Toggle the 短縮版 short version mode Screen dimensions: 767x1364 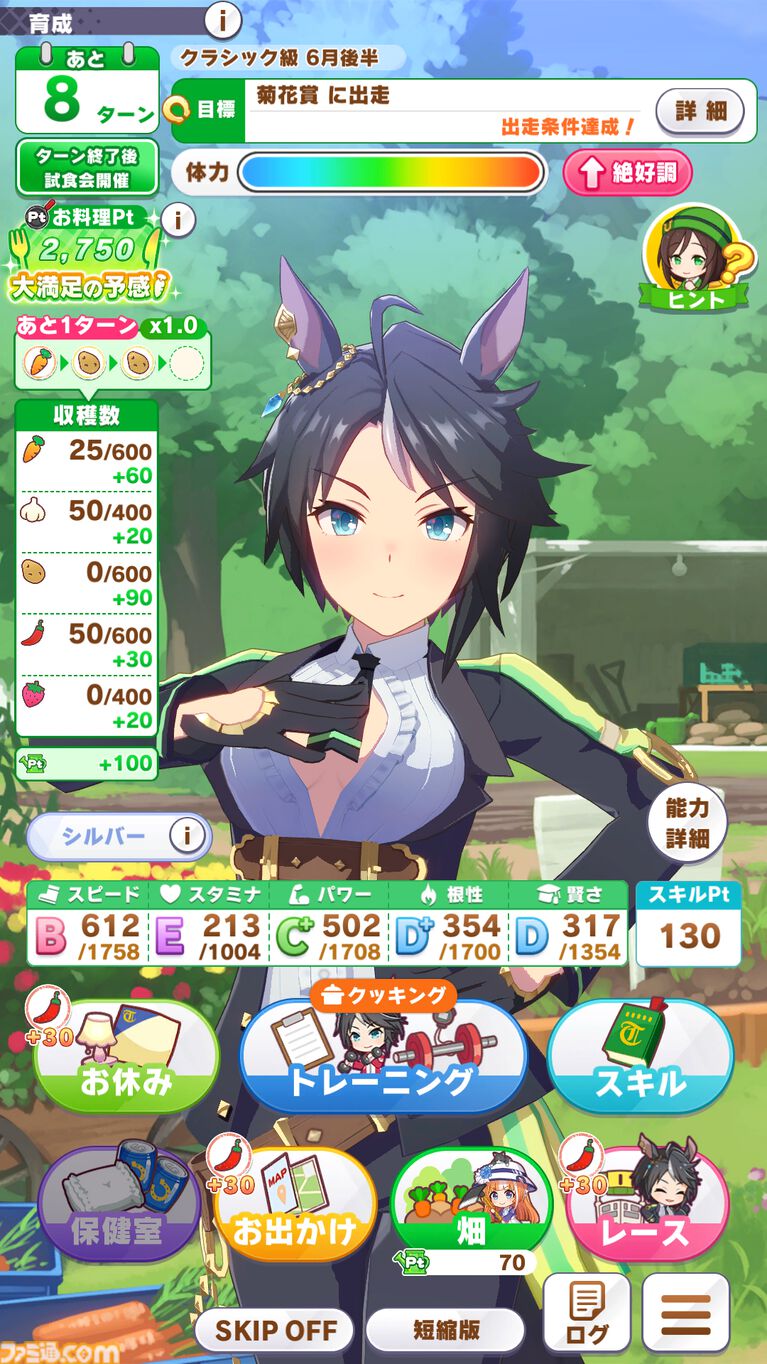pos(445,1331)
